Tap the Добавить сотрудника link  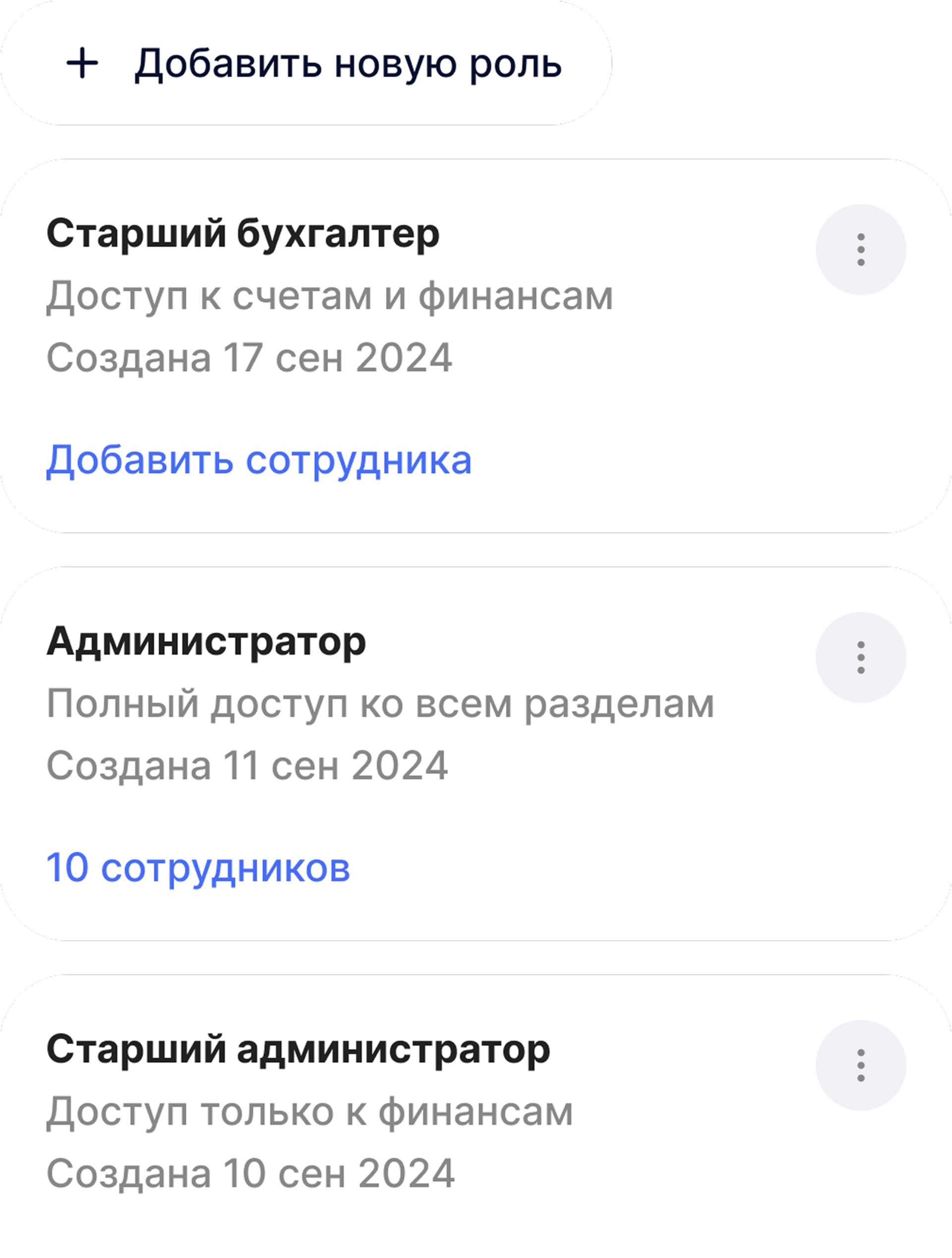click(259, 460)
